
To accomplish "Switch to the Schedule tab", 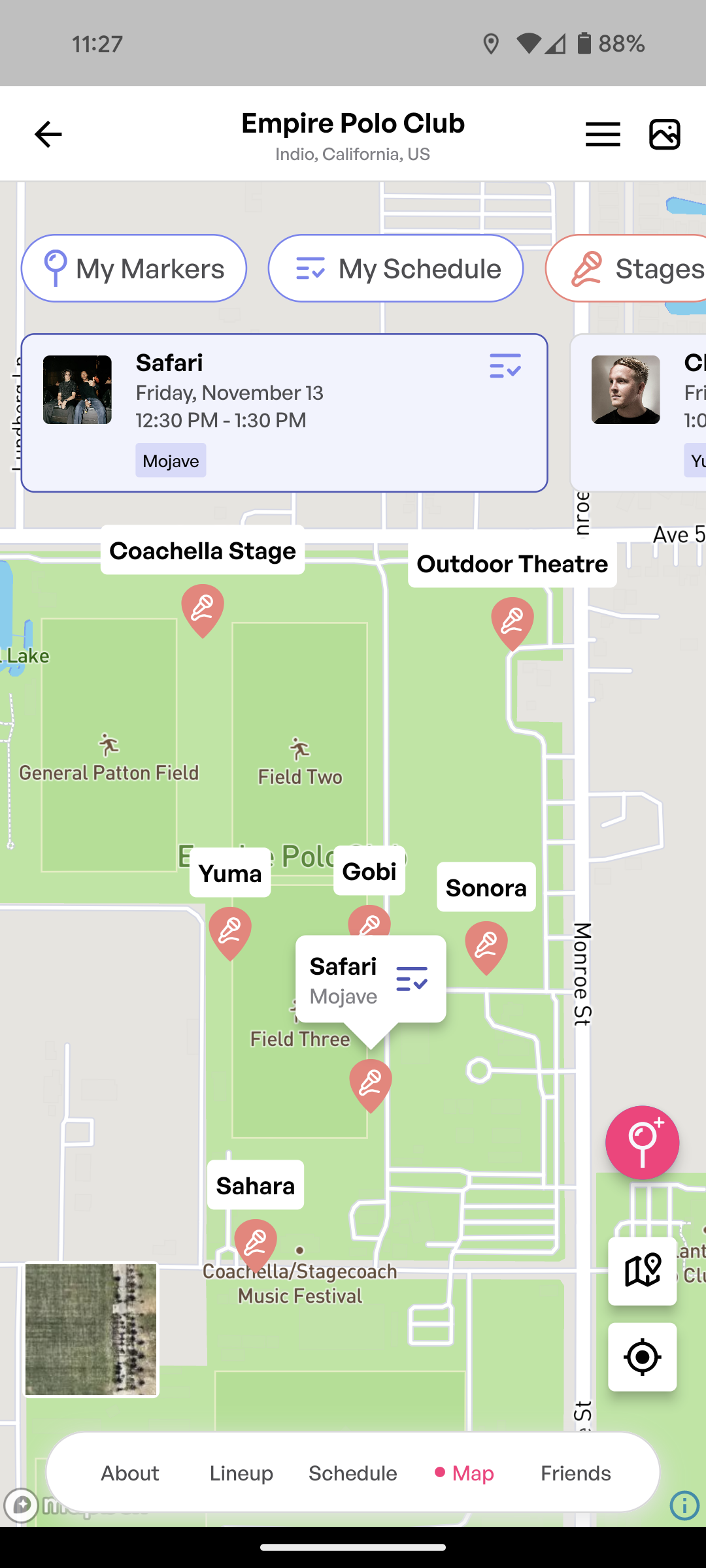I will pyautogui.click(x=353, y=1473).
